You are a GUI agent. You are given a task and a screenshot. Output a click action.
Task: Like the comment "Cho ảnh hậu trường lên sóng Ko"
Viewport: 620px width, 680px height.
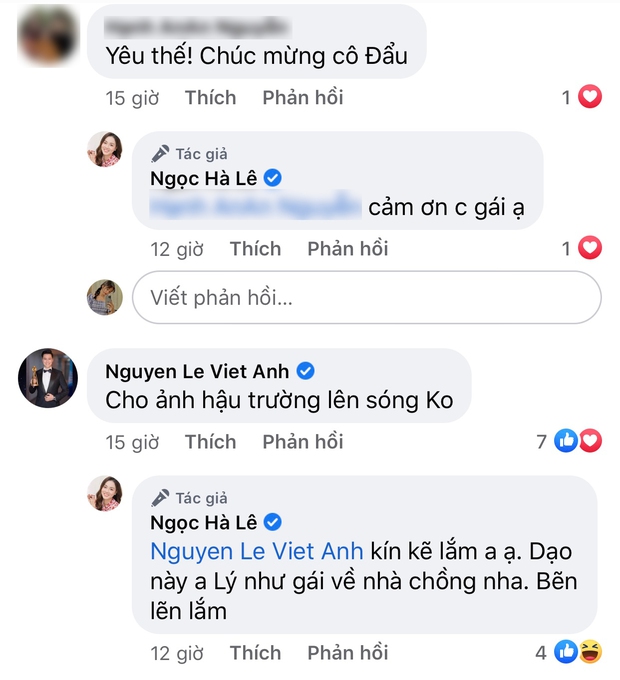(x=210, y=442)
